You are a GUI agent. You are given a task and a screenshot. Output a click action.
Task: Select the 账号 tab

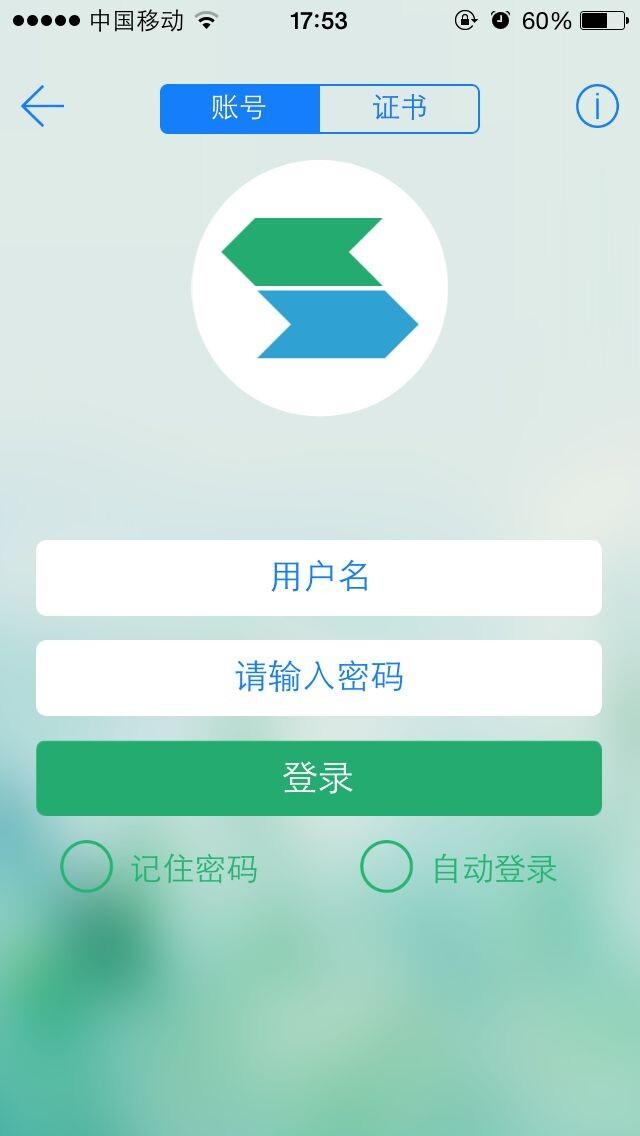pyautogui.click(x=240, y=108)
